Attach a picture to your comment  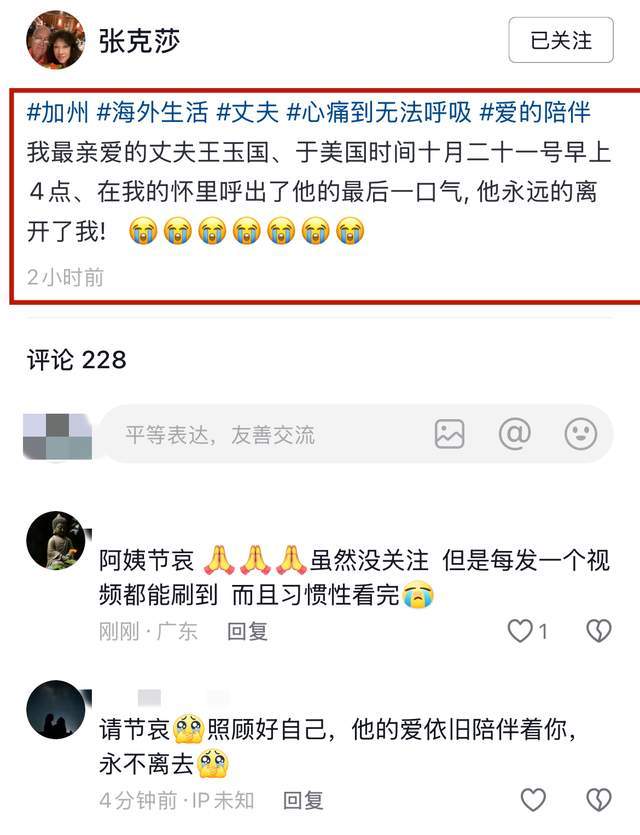pos(450,434)
